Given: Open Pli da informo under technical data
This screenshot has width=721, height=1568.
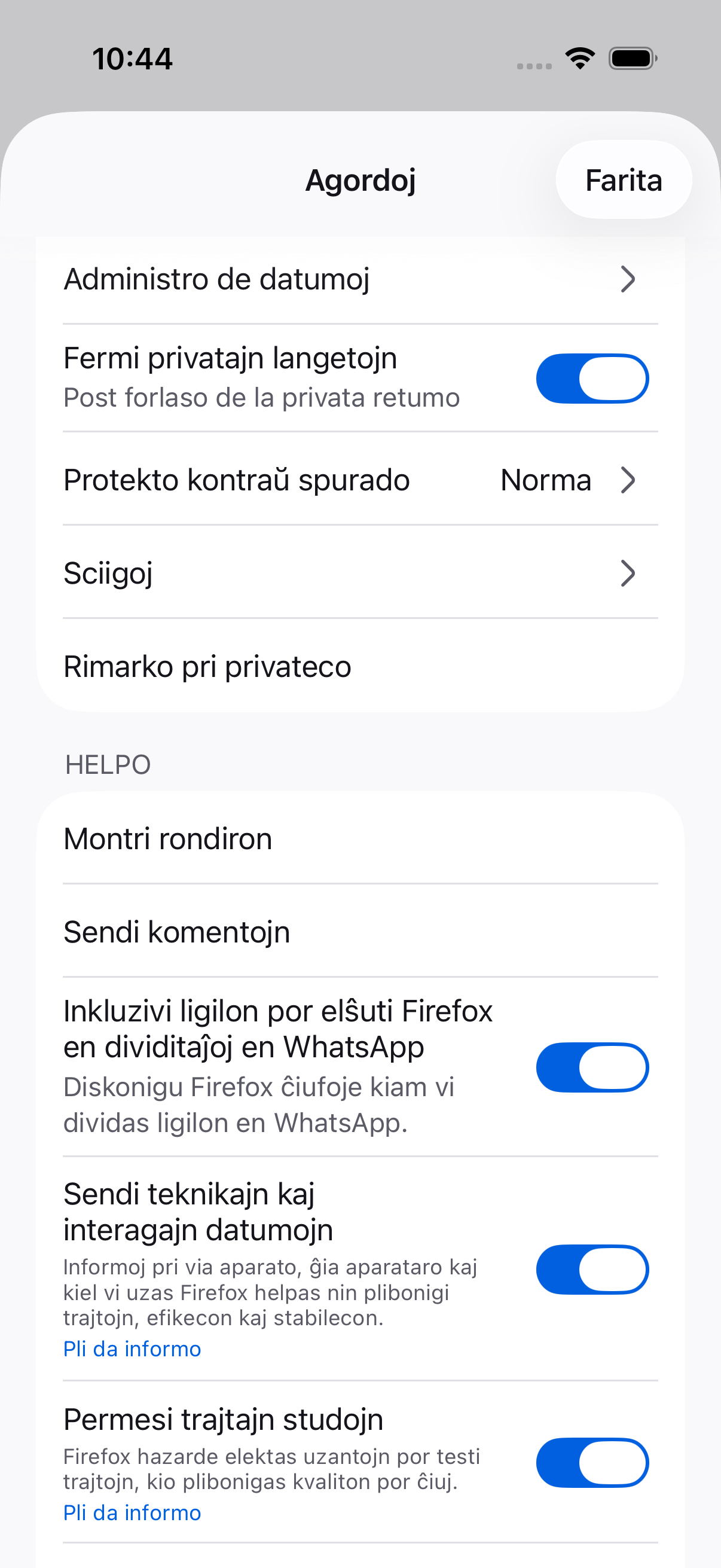Looking at the screenshot, I should point(132,1349).
